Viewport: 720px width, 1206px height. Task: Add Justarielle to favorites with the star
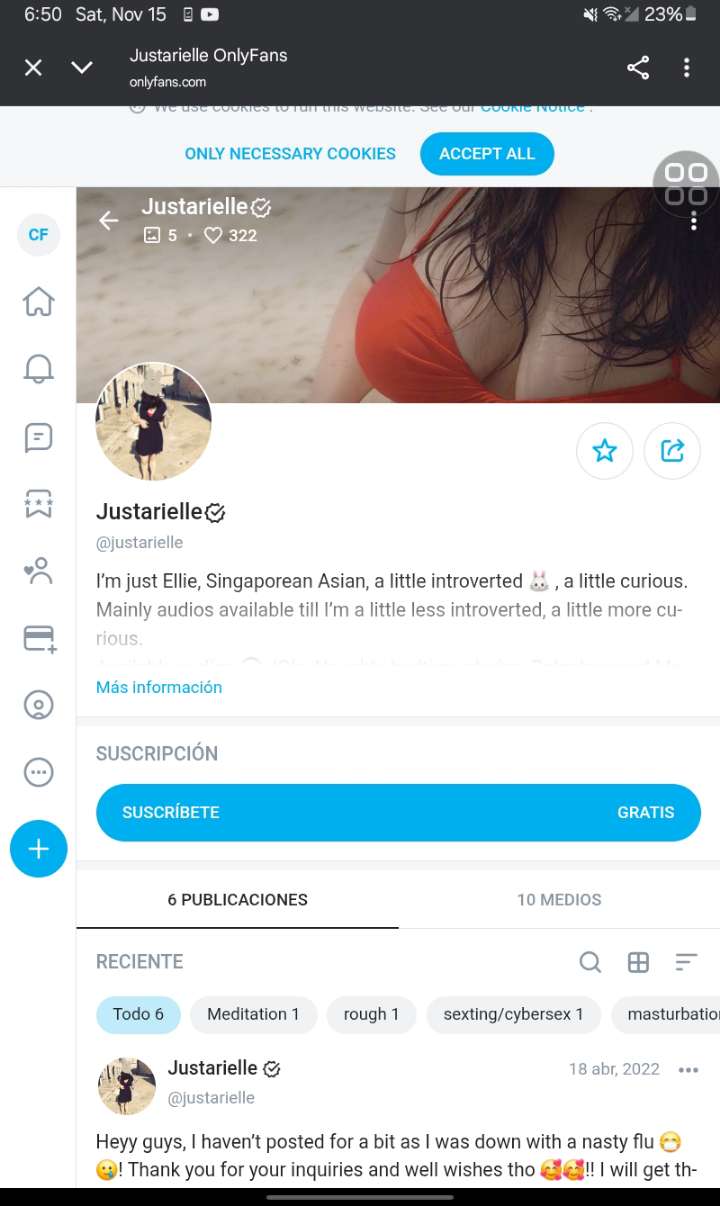604,451
